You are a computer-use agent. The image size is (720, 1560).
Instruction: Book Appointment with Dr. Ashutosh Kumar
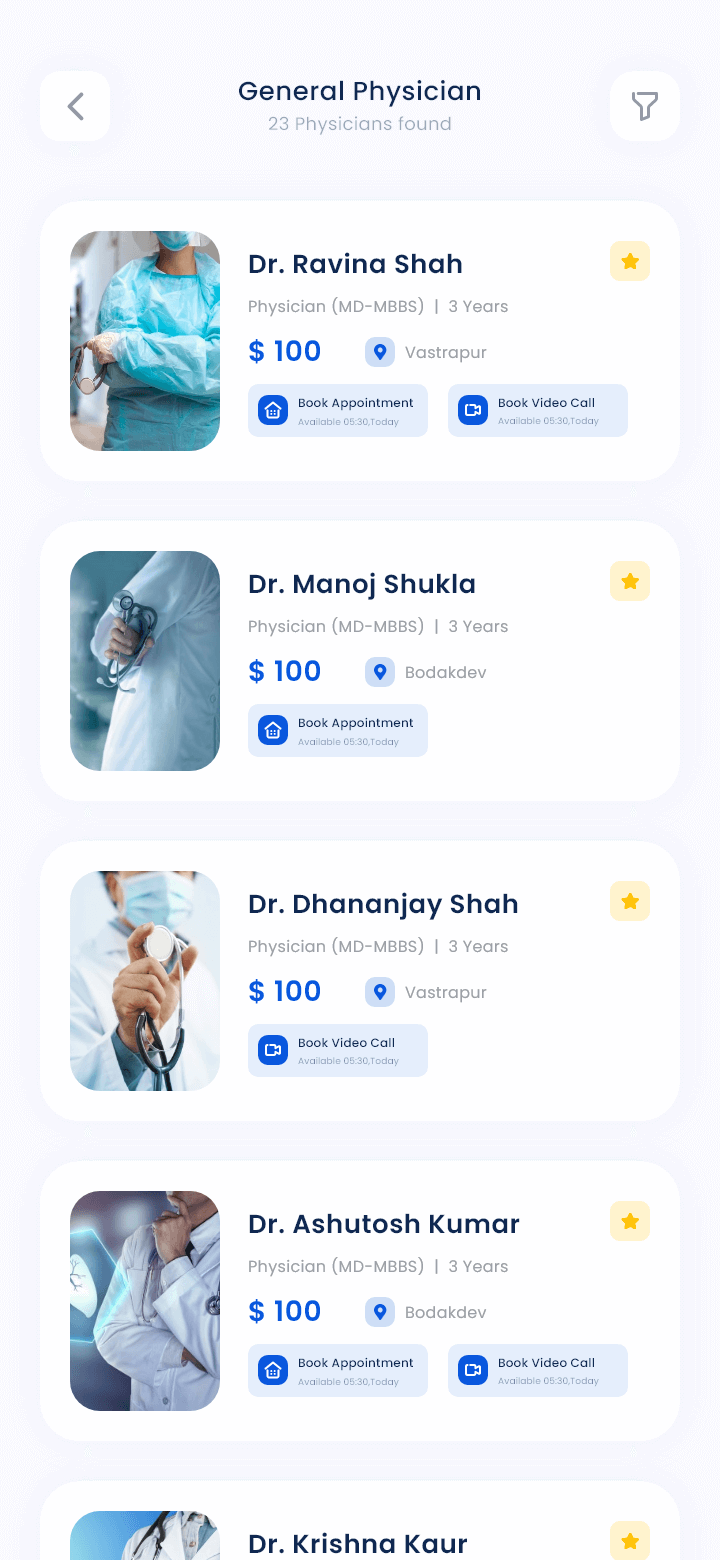(x=338, y=1370)
